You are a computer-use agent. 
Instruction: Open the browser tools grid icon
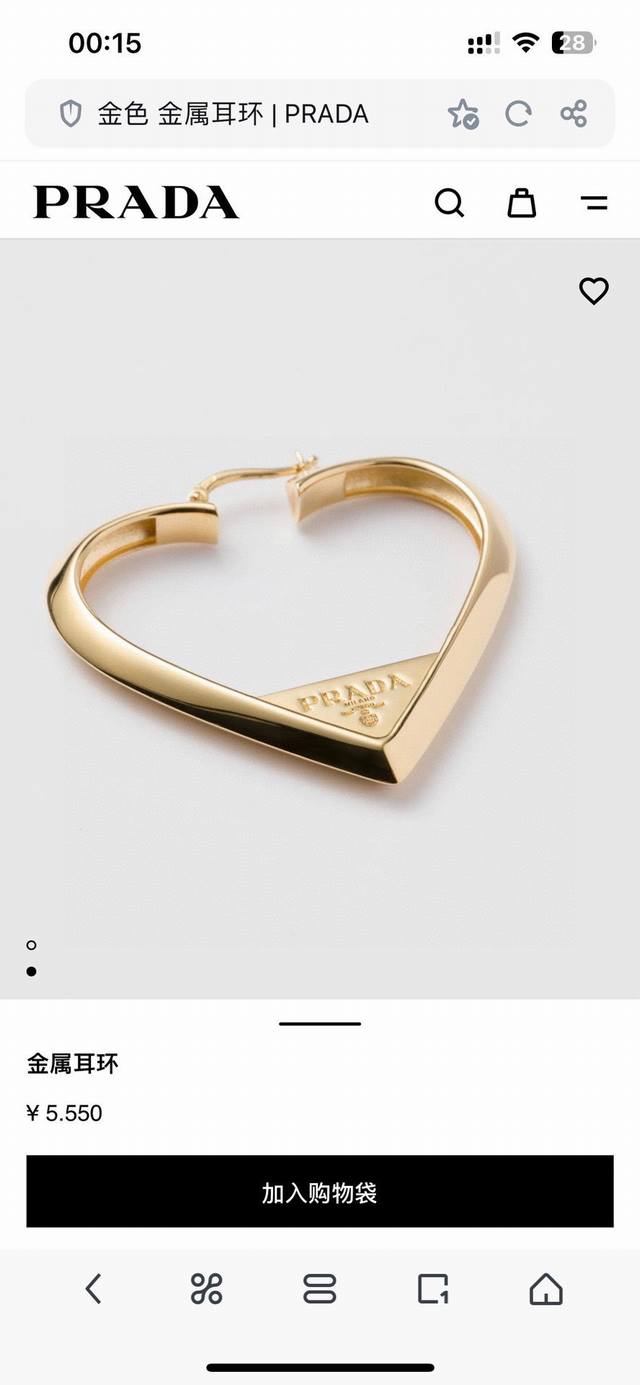click(x=206, y=1288)
